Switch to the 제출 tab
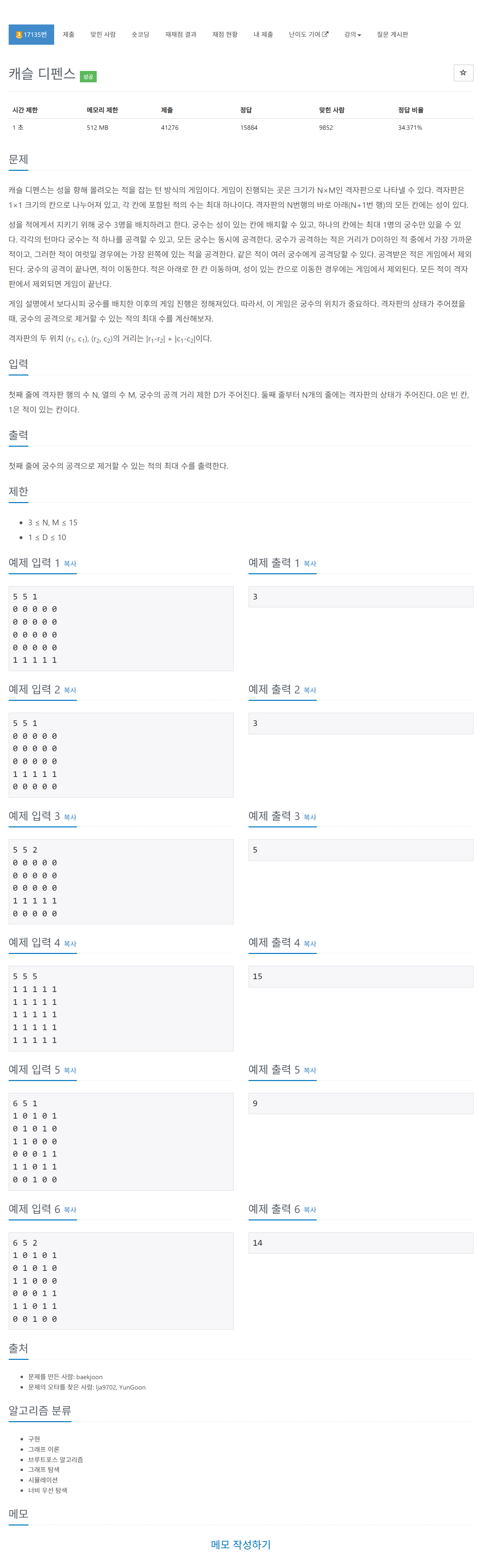The width and height of the screenshot is (480, 1568). (68, 35)
